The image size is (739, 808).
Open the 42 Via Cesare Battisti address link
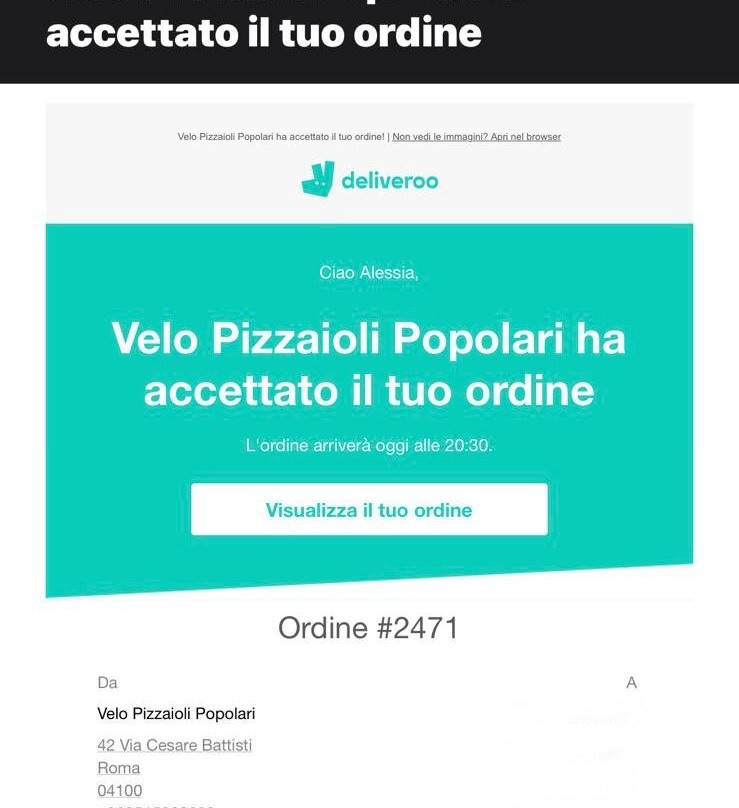tap(174, 745)
